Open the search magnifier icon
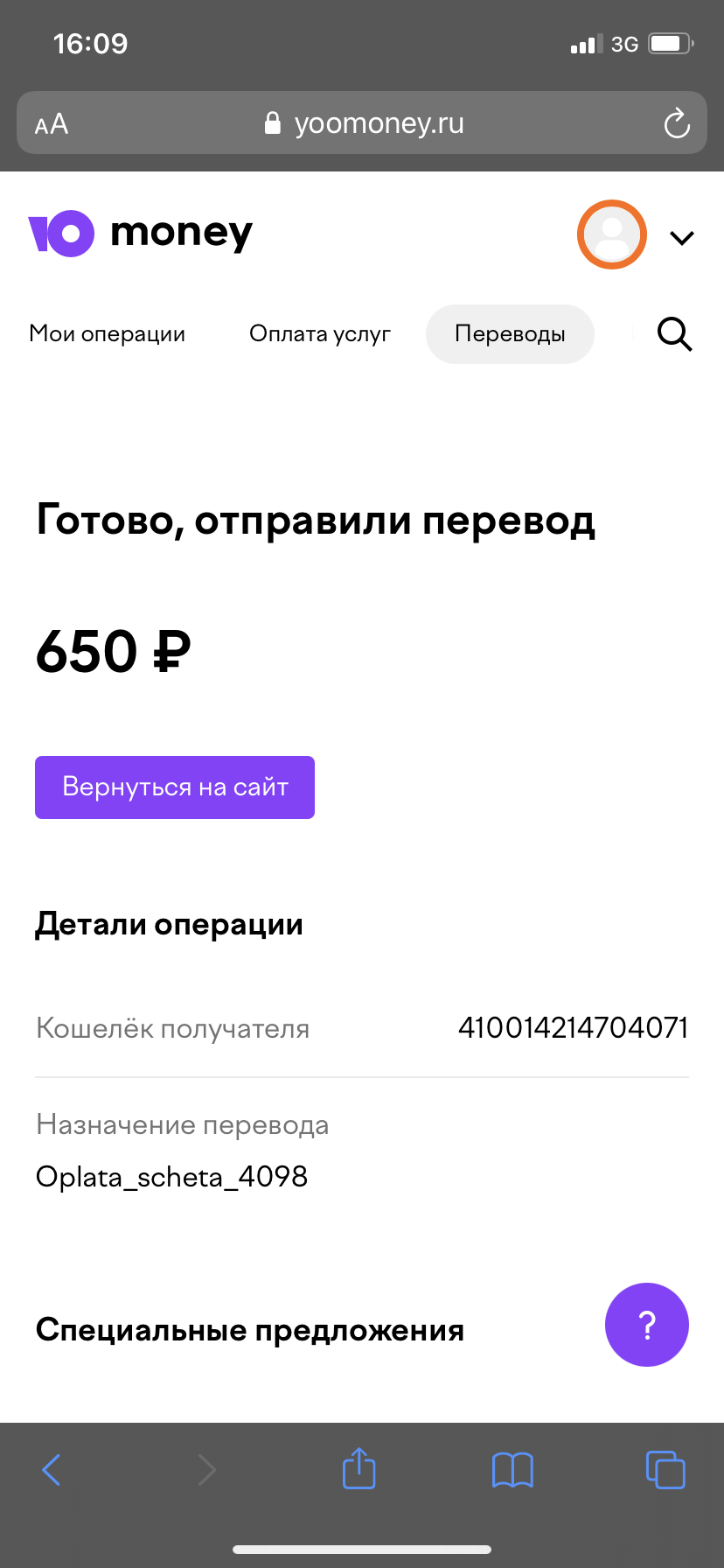This screenshot has height=1568, width=724. pos(674,334)
